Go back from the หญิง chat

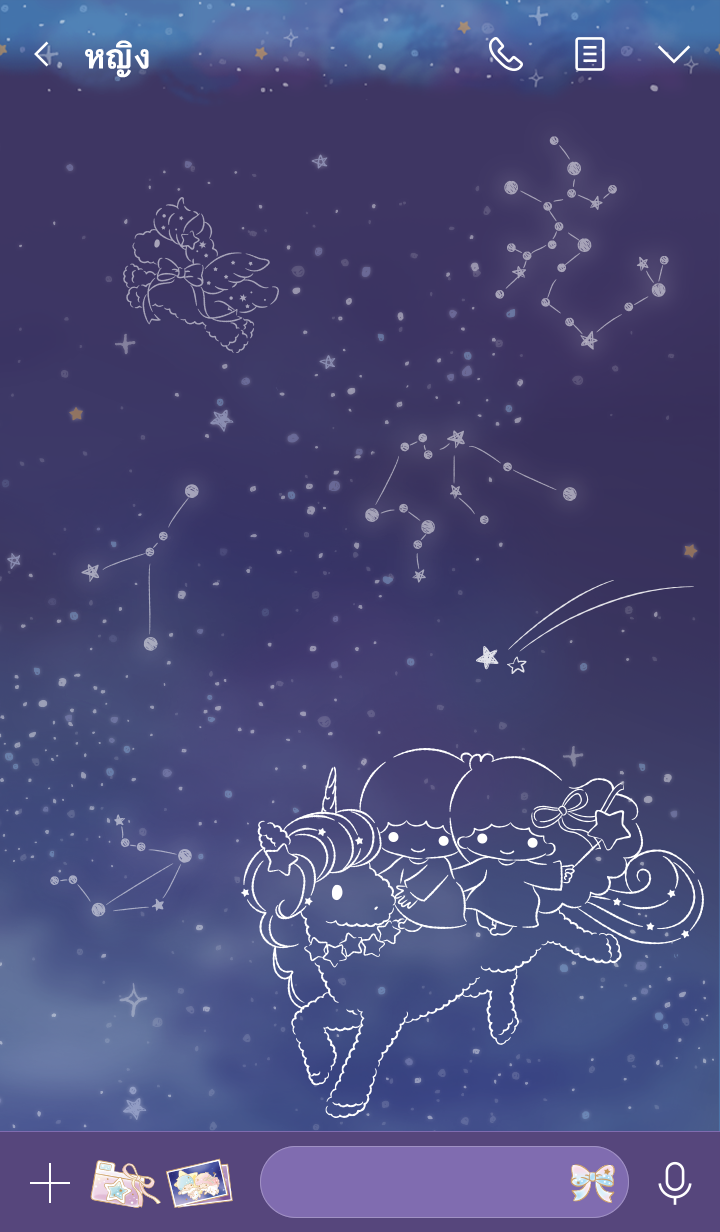pos(41,54)
